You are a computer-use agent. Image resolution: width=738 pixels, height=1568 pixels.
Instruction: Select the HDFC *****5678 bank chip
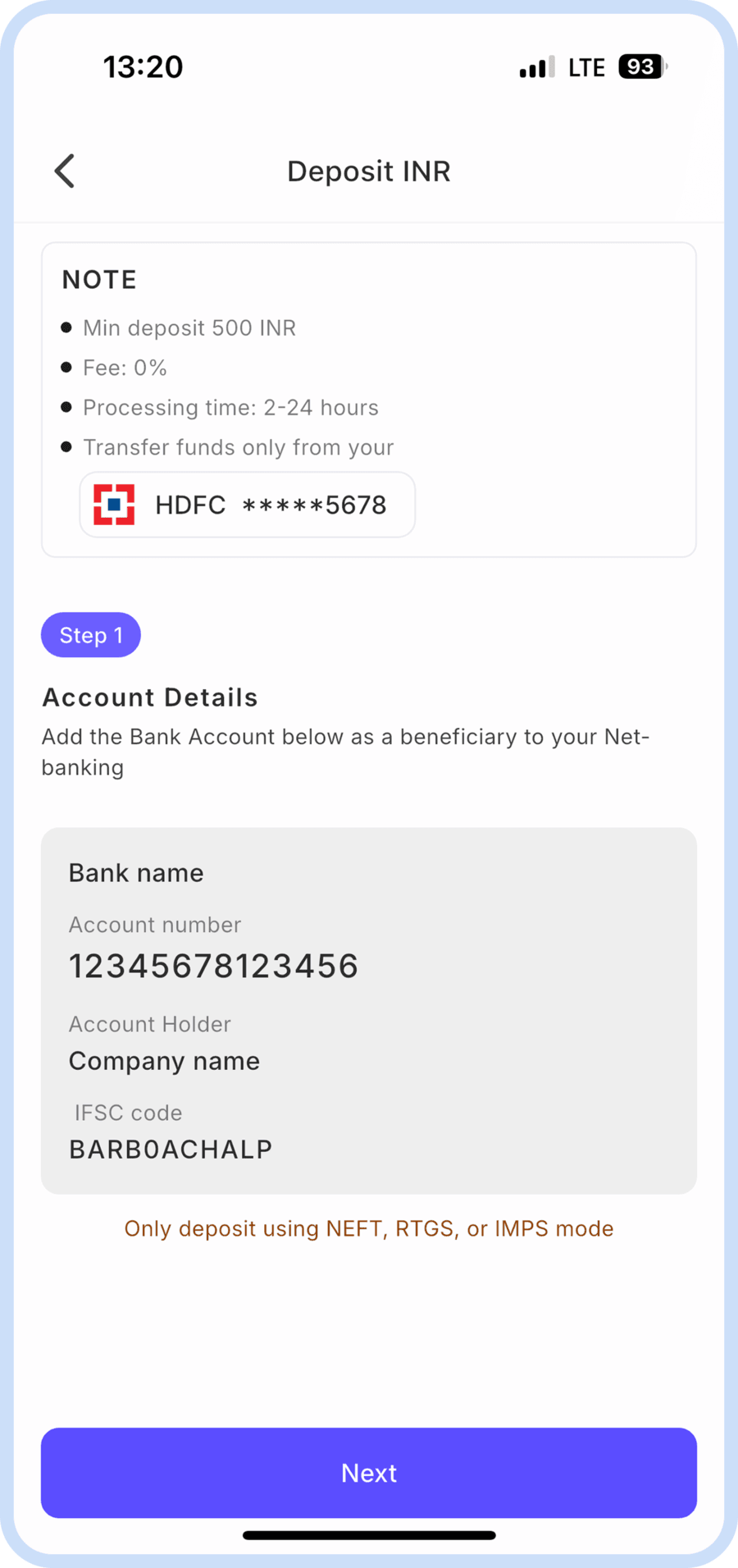pyautogui.click(x=247, y=505)
